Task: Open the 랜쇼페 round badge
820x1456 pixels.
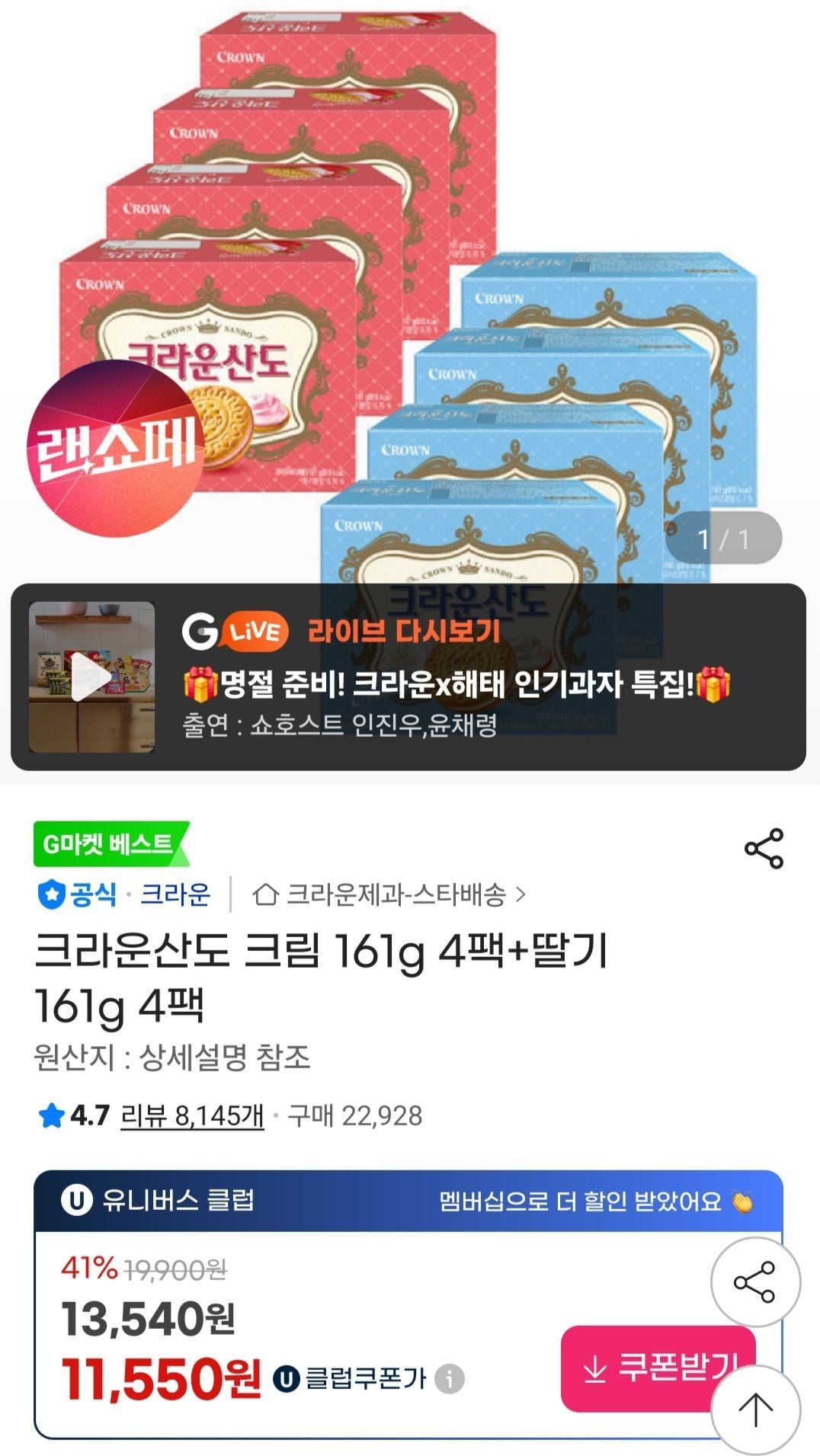Action: pos(116,448)
